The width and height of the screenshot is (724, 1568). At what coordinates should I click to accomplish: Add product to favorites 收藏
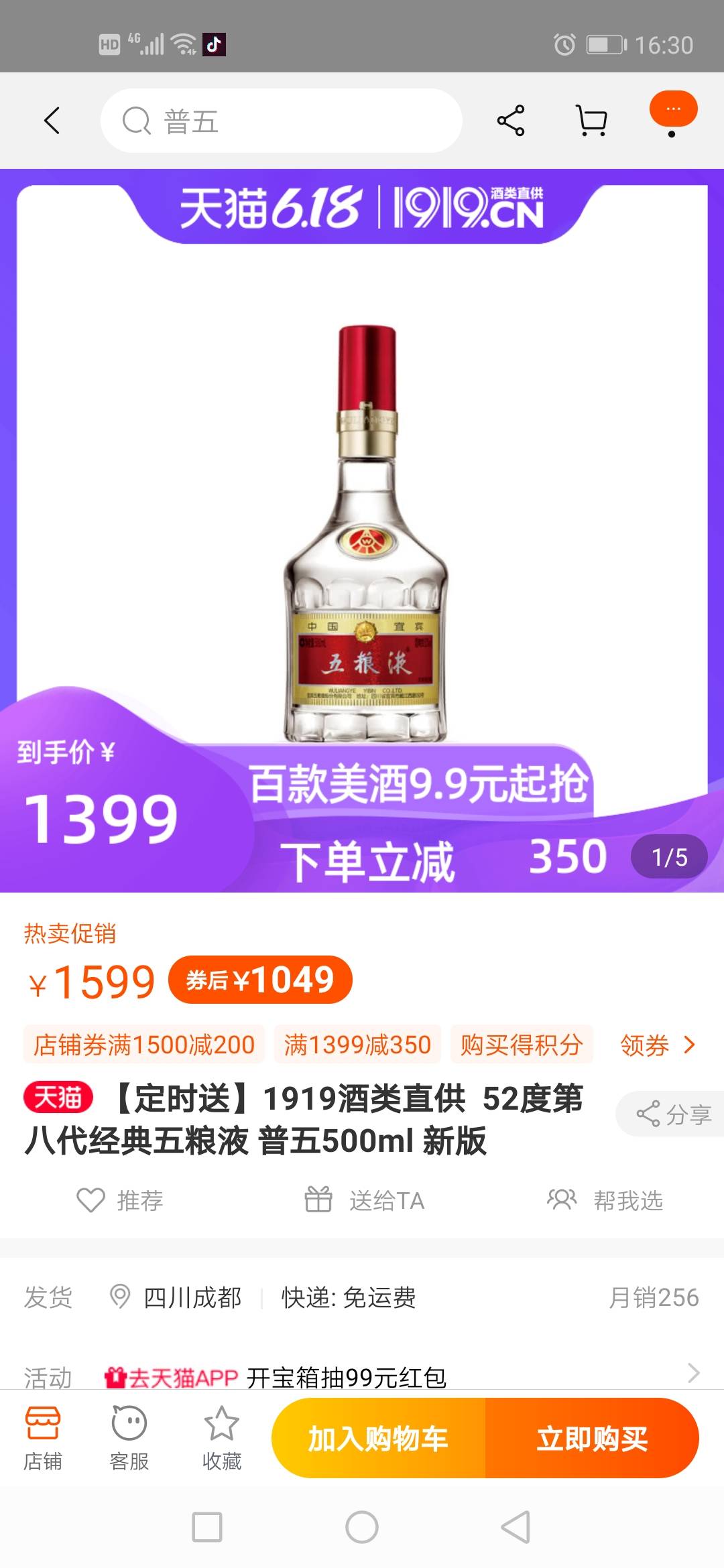(x=221, y=1438)
